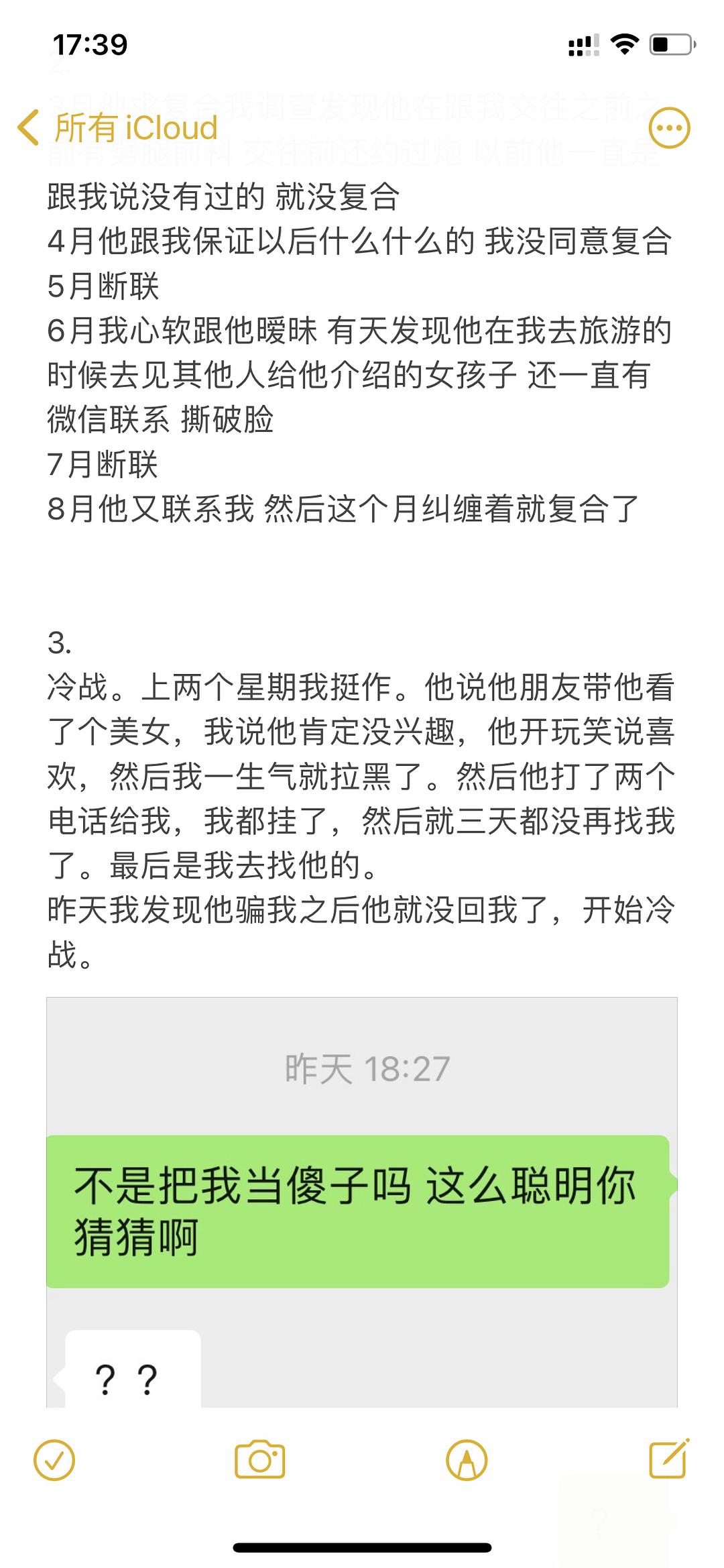Open the camera attachment option
This screenshot has height=1568, width=724.
[x=260, y=1460]
